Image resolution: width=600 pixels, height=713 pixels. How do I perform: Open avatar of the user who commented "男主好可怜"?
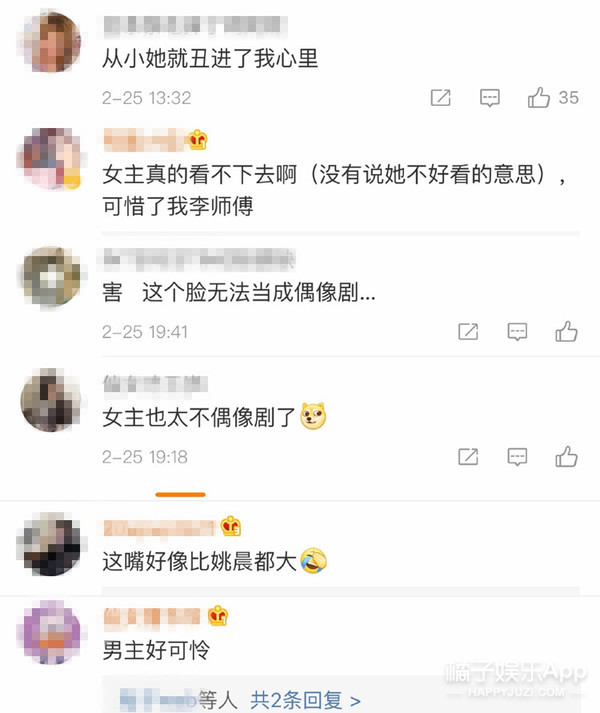[50, 632]
